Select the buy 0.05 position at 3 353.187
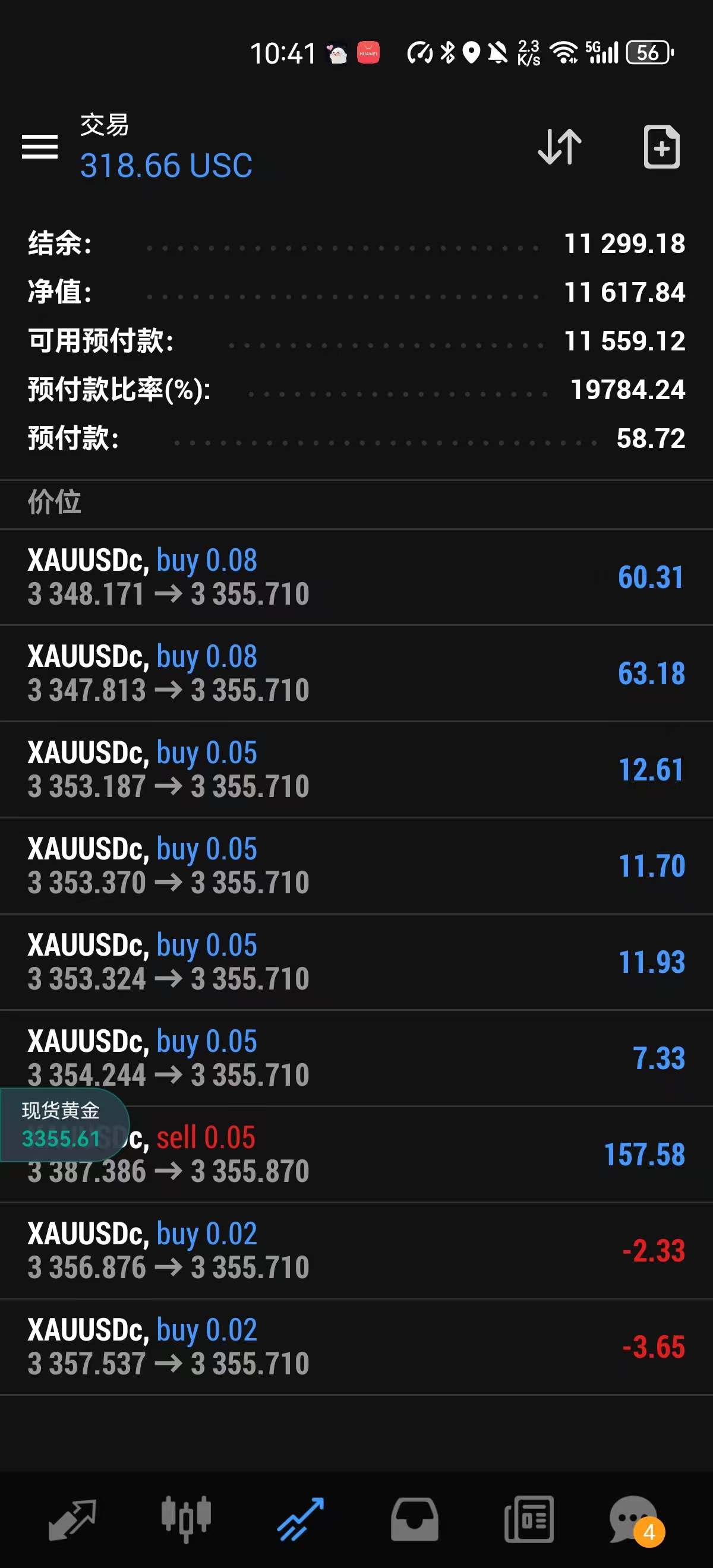This screenshot has width=713, height=1568. (356, 769)
